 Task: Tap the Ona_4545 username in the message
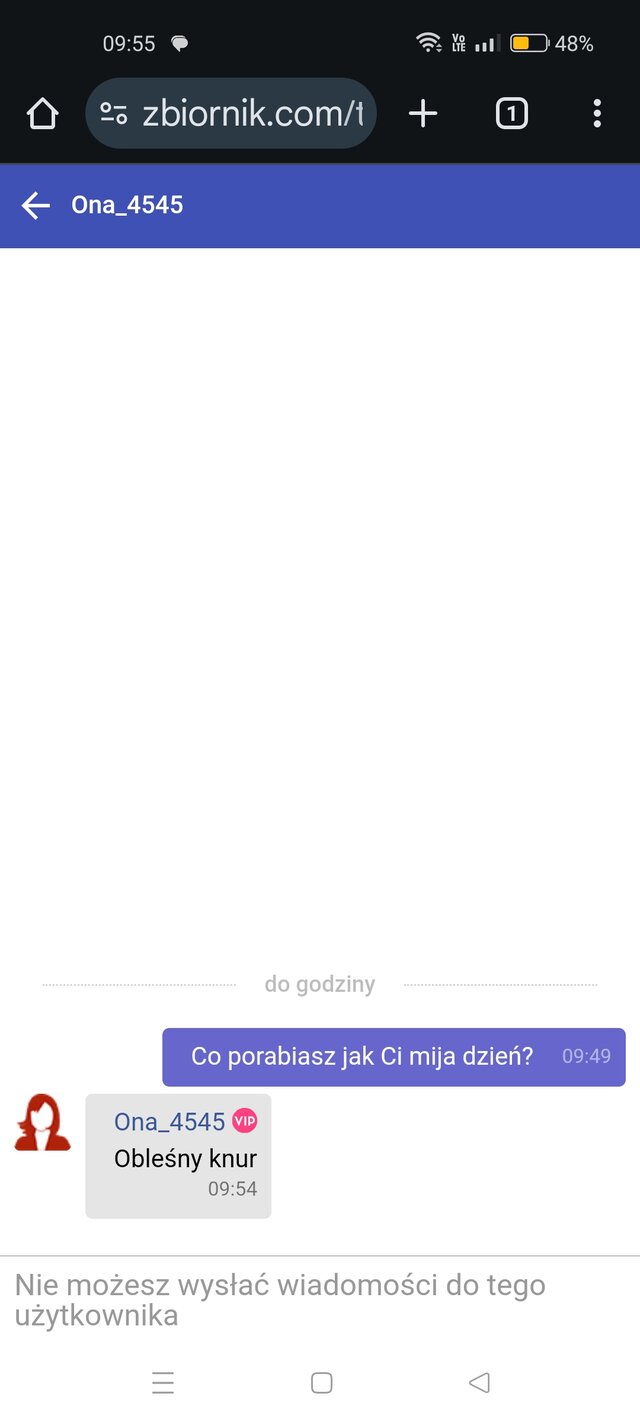tap(169, 1122)
